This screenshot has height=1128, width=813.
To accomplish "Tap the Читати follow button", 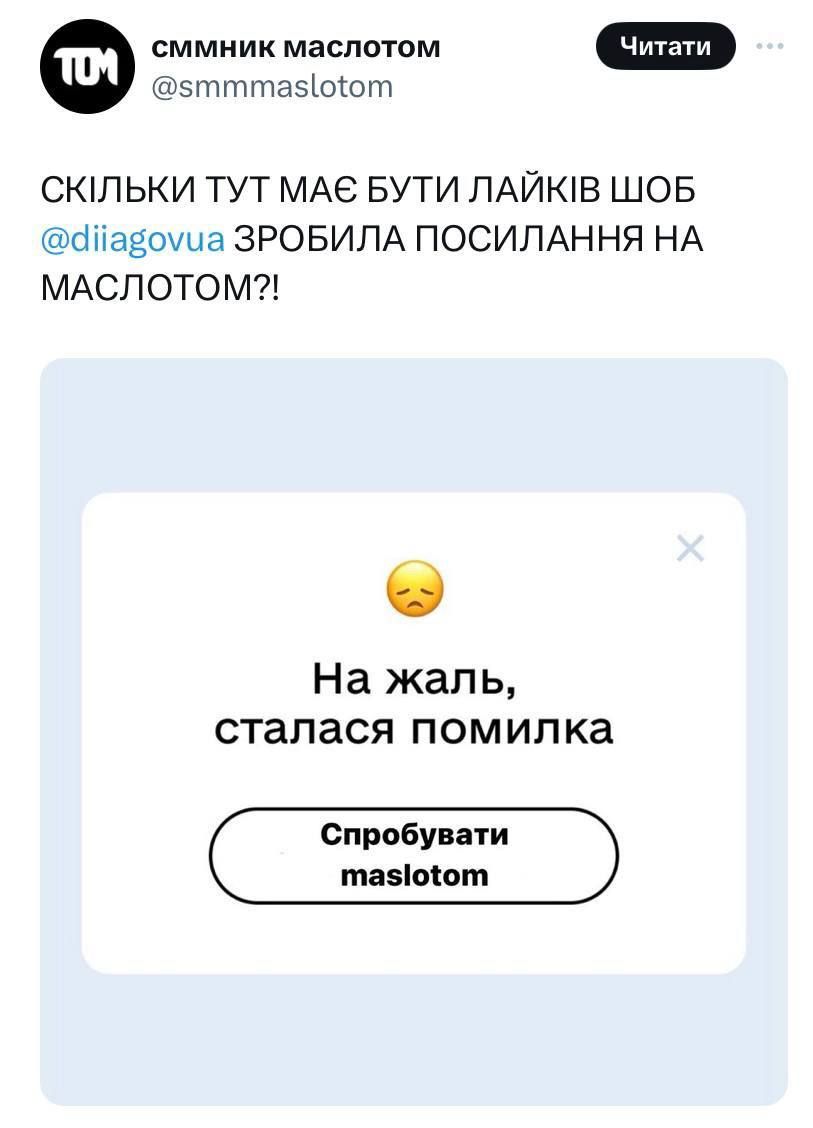I will [x=665, y=47].
